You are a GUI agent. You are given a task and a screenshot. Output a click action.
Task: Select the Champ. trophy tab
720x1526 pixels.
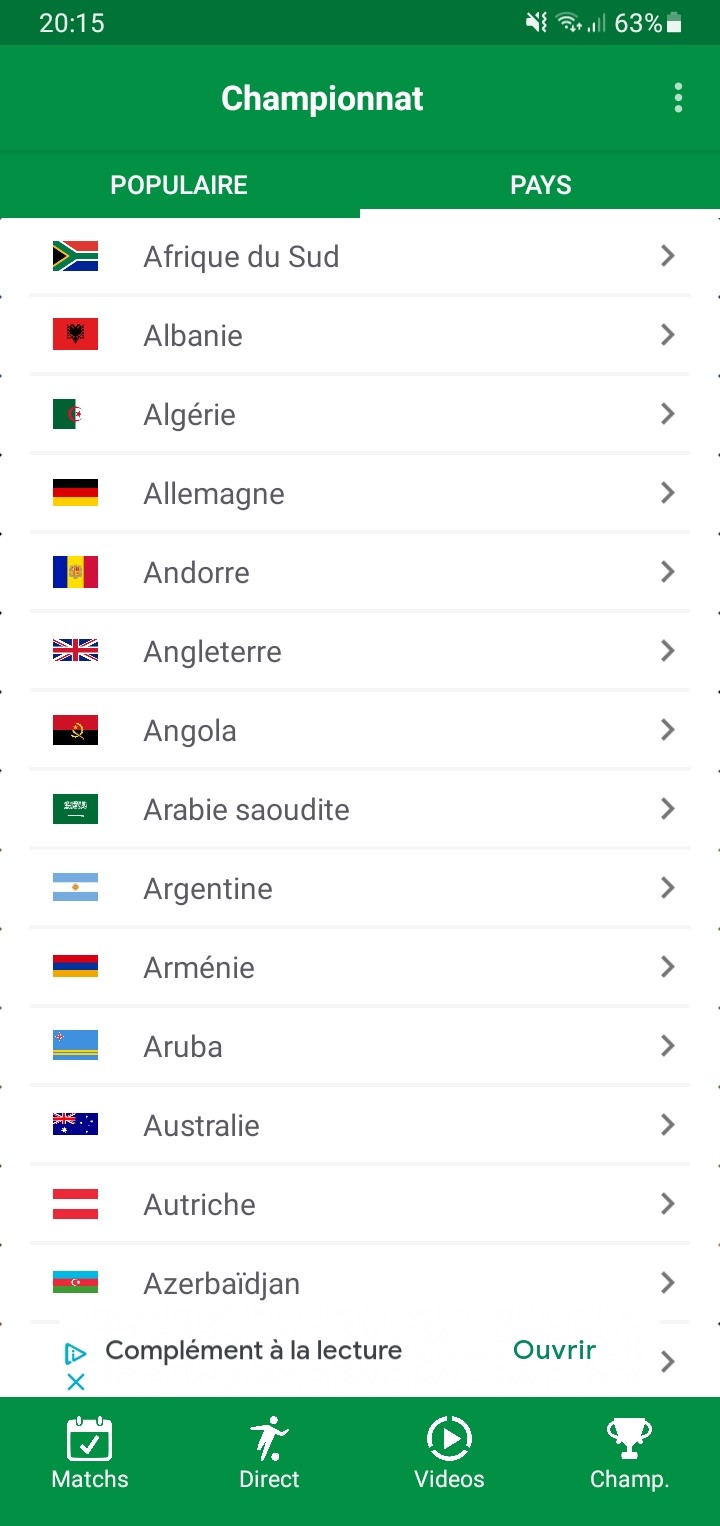[630, 1453]
